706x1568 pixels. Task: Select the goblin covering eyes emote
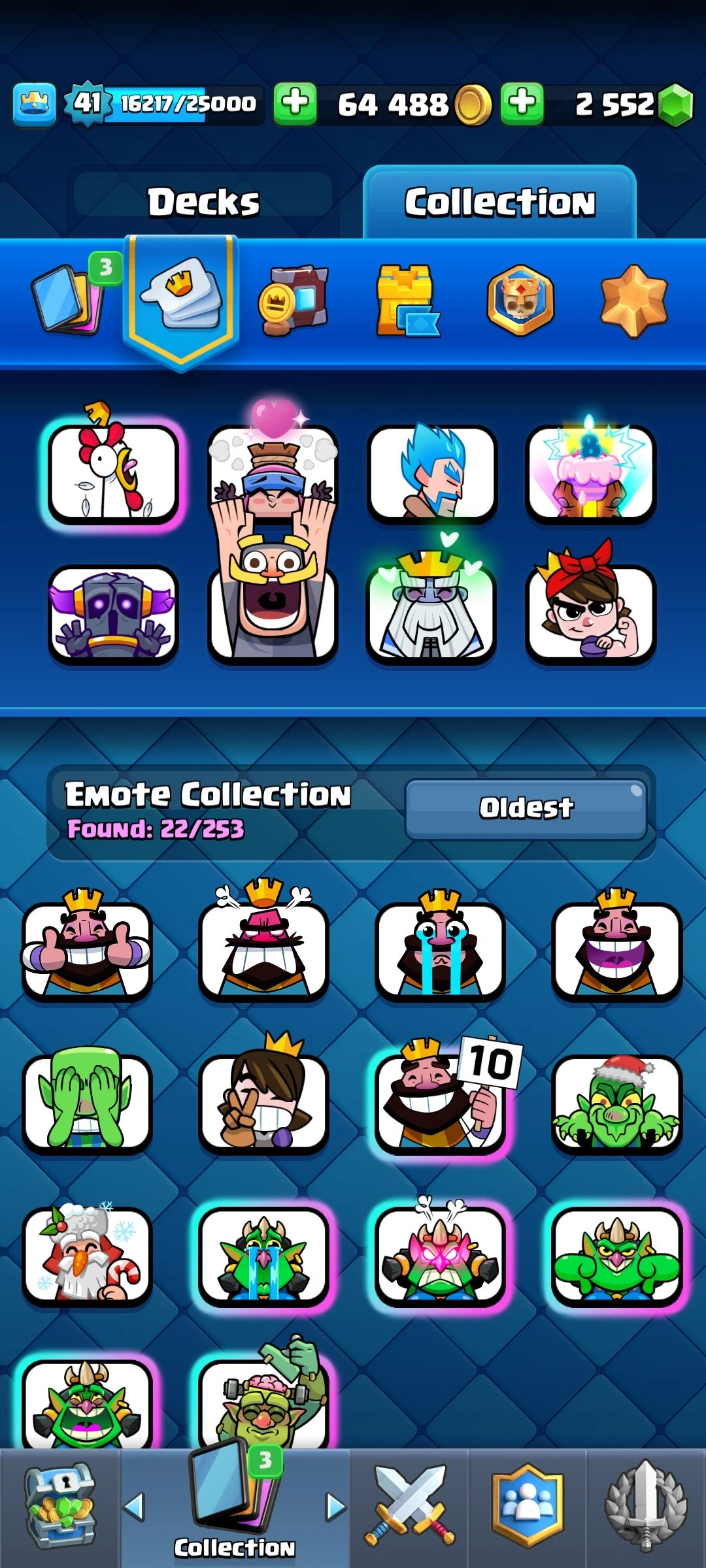click(87, 1101)
